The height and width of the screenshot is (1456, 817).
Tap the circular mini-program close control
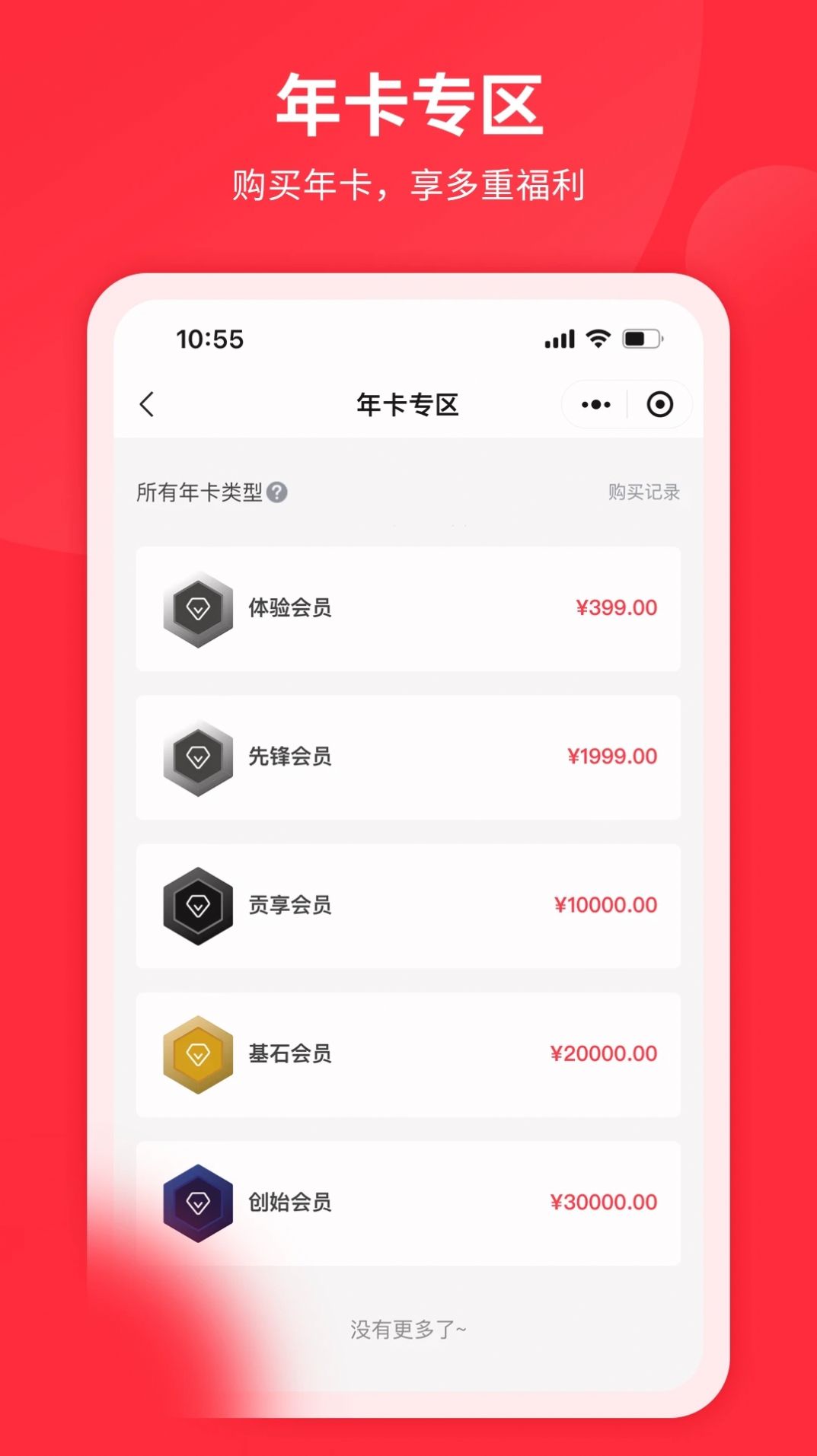659,404
